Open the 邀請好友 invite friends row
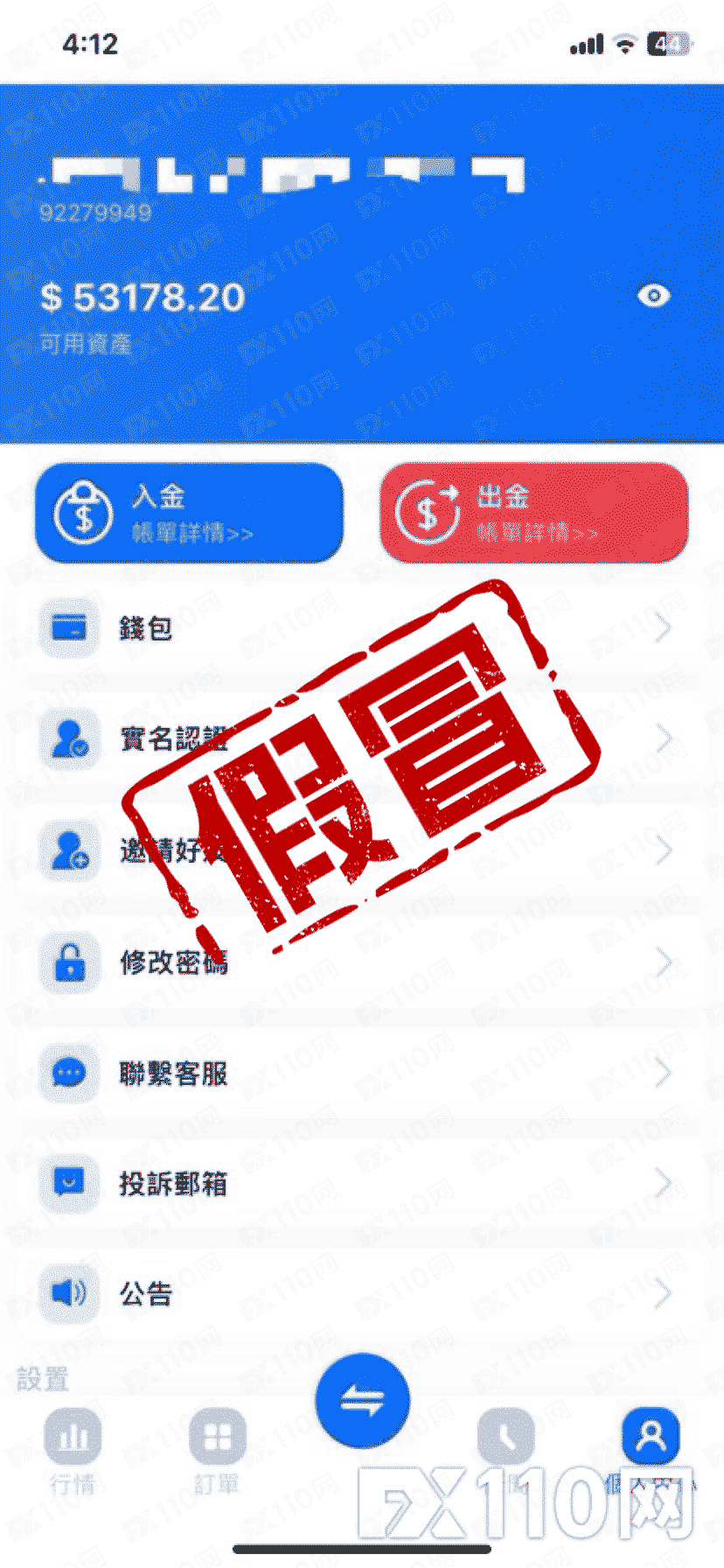The width and height of the screenshot is (724, 1568). [350, 850]
